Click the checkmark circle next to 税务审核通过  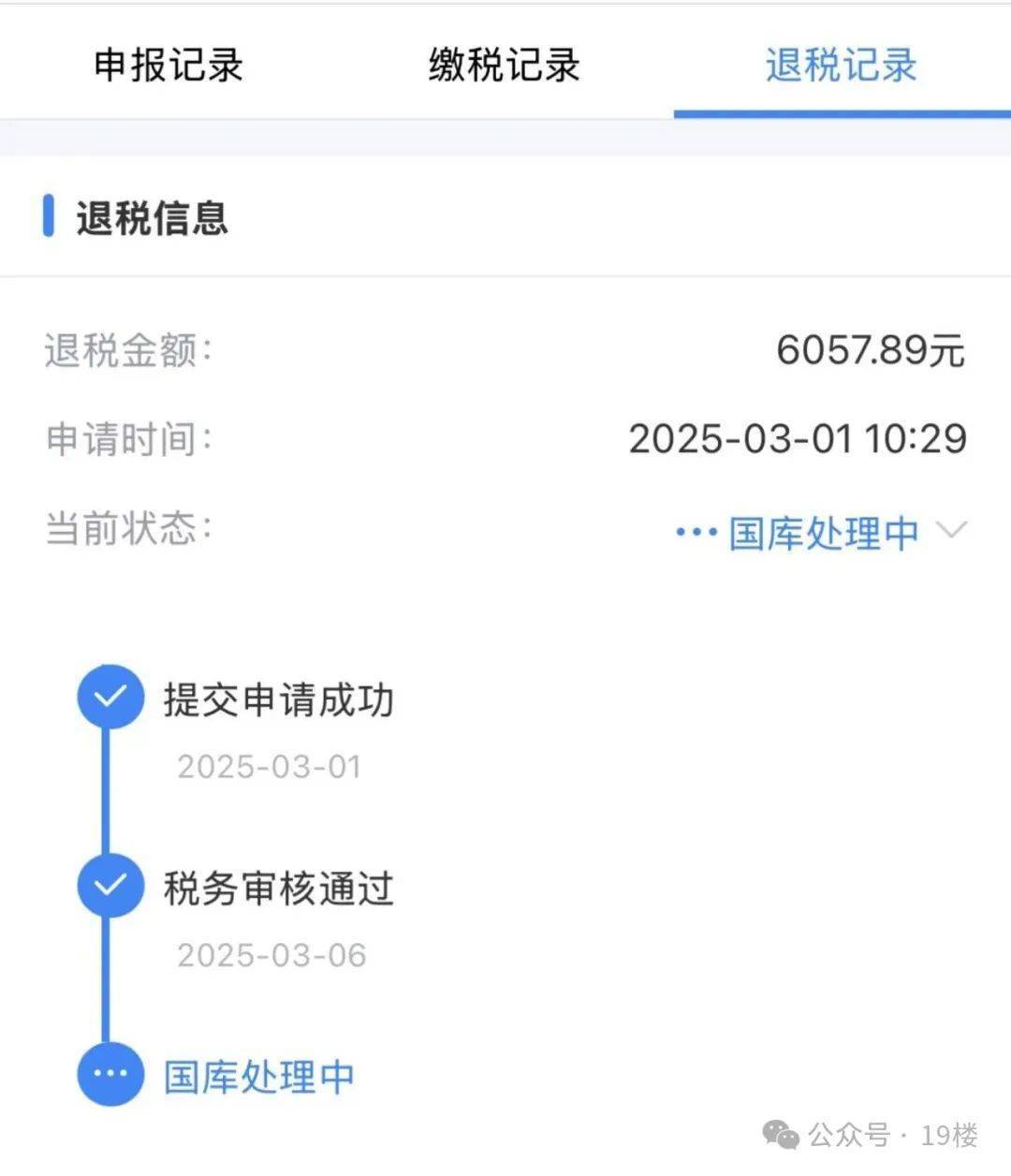pos(110,886)
